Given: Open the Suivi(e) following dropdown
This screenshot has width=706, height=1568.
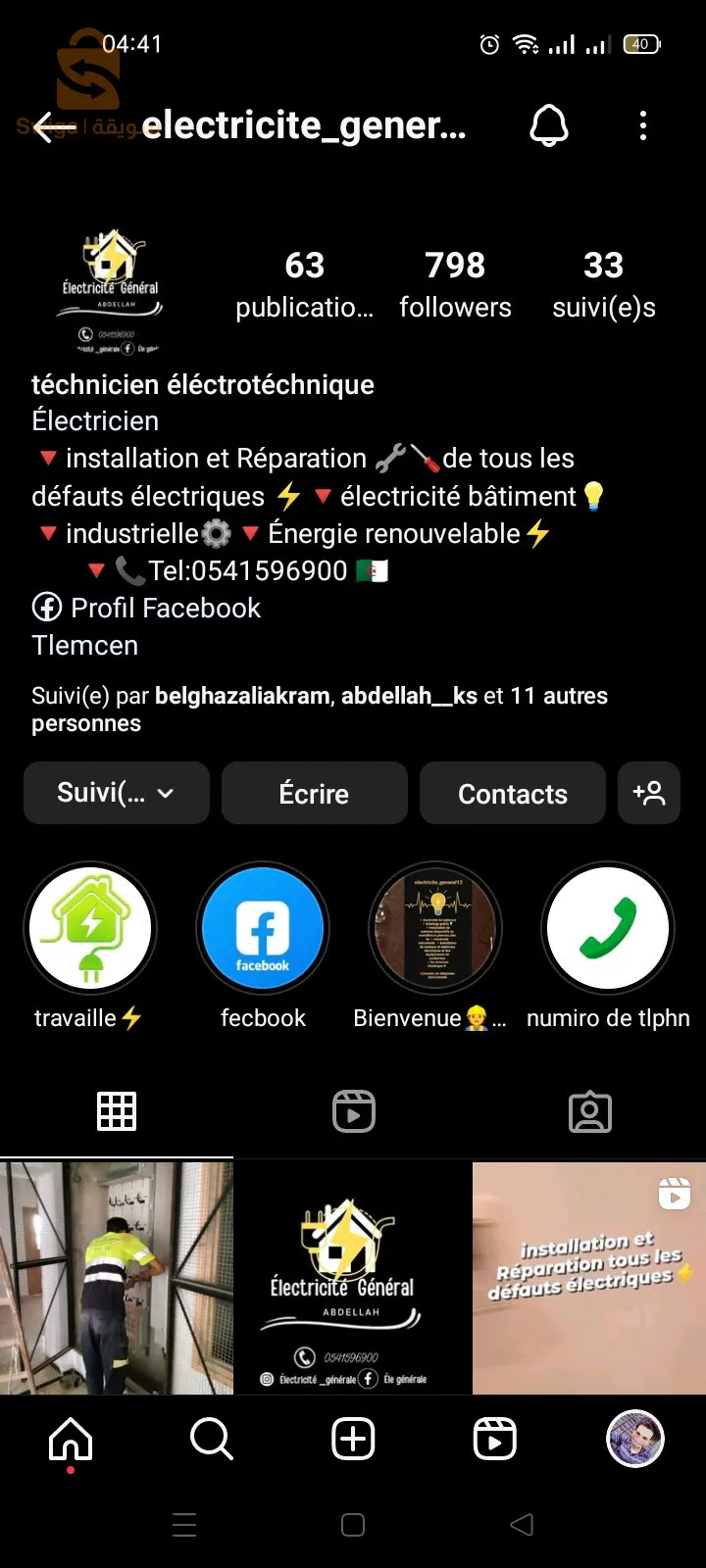Looking at the screenshot, I should coord(117,793).
